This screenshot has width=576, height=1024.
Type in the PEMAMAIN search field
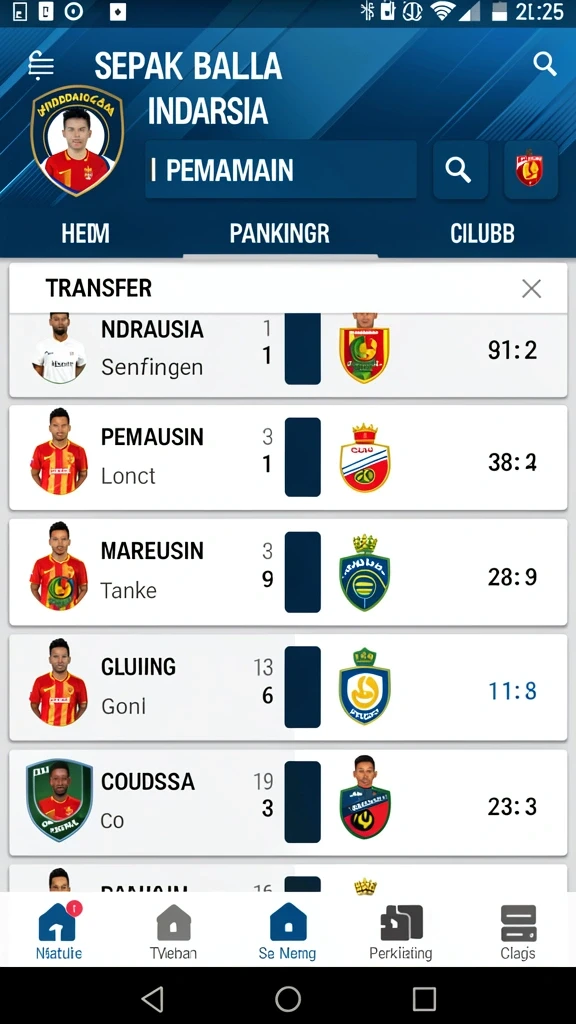pos(281,170)
